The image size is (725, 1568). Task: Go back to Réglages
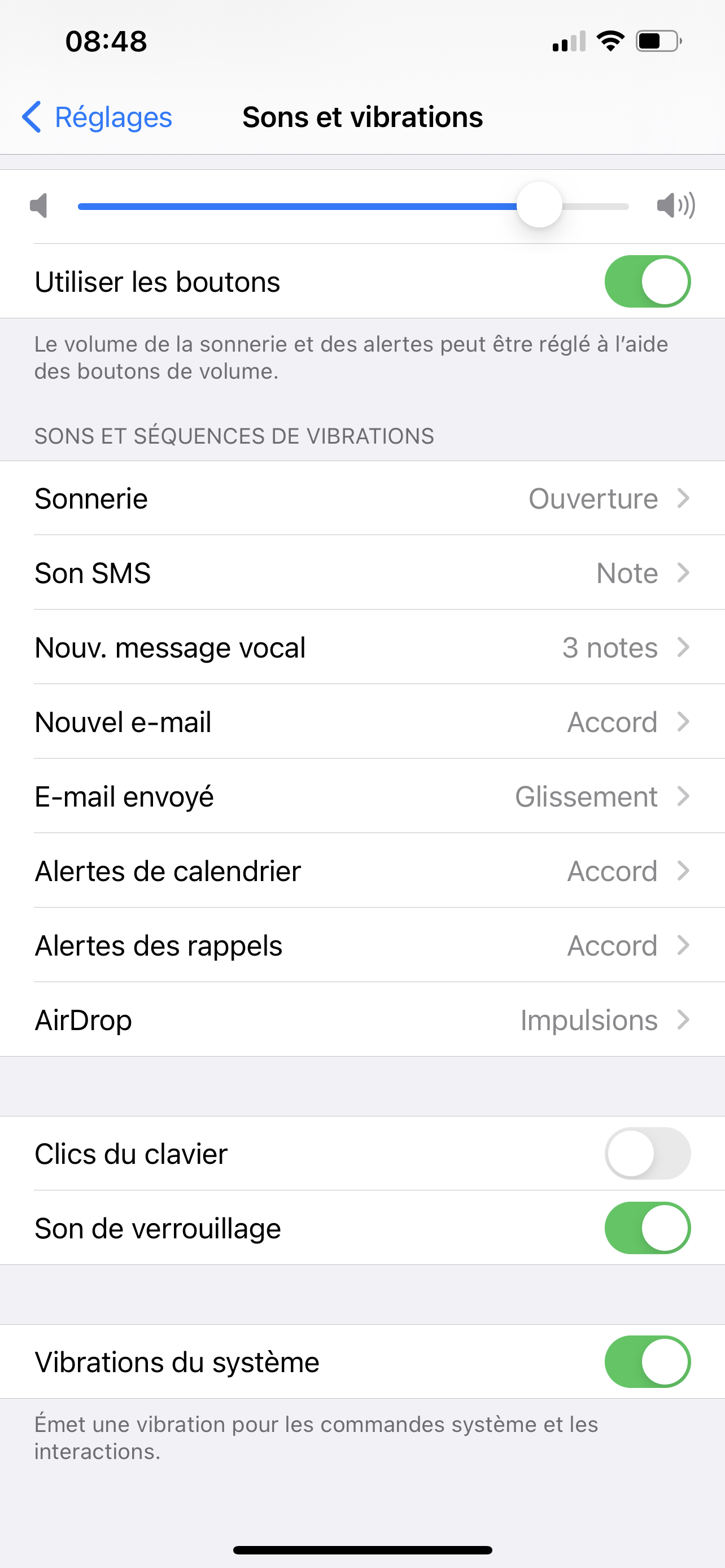[x=97, y=117]
